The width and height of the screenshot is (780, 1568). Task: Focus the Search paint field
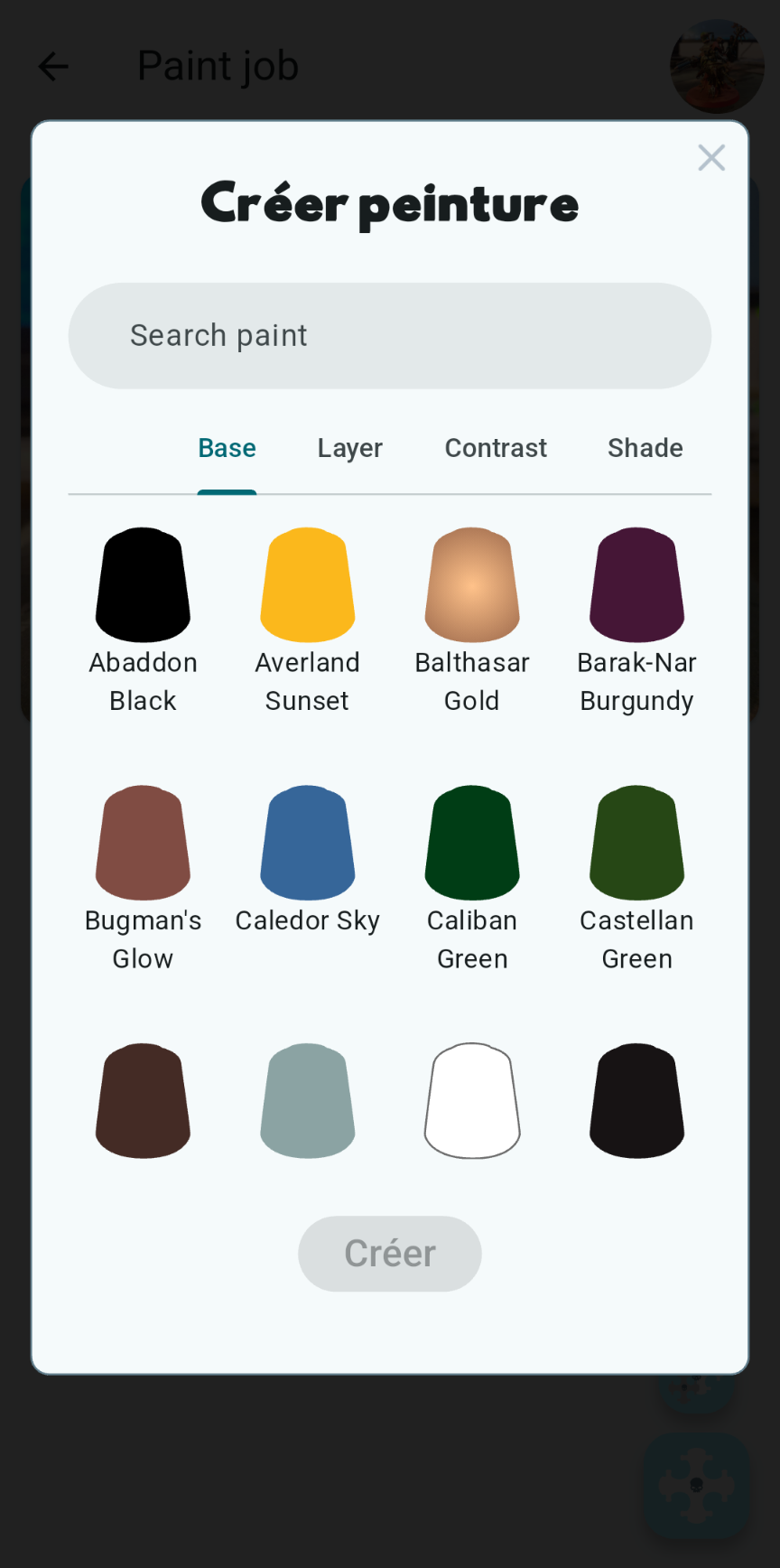point(389,336)
